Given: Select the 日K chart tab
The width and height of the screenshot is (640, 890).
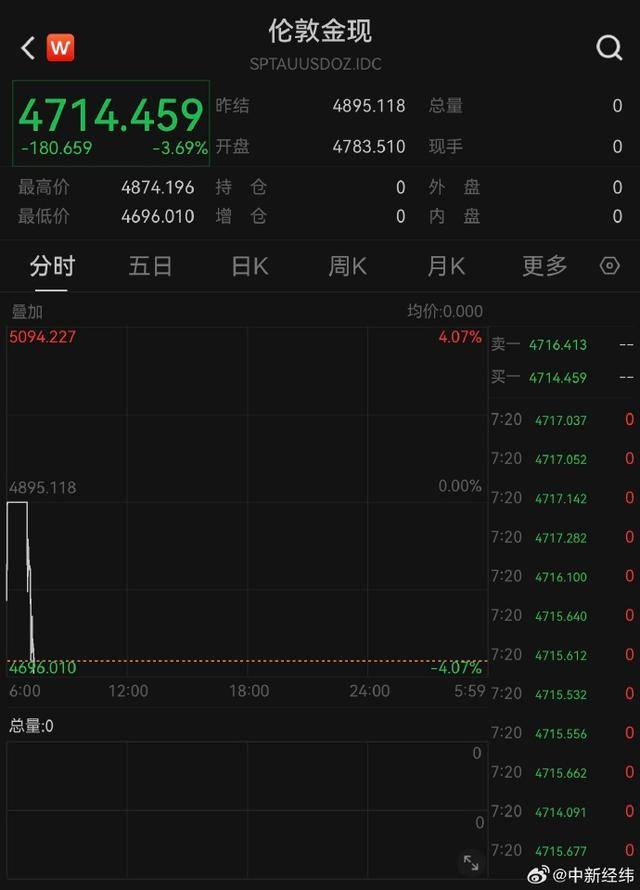Looking at the screenshot, I should [x=249, y=266].
